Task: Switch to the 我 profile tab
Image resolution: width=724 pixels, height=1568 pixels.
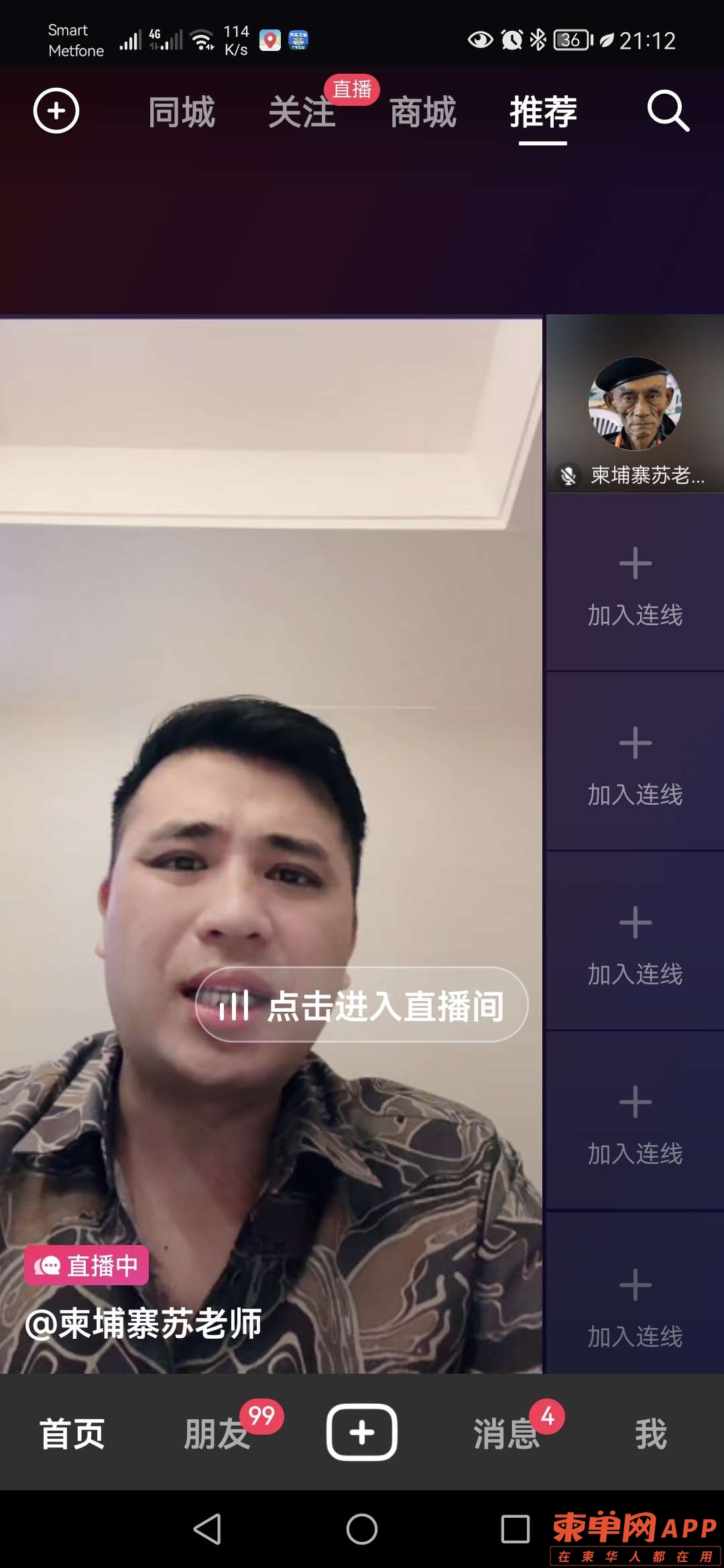Action: [x=651, y=1433]
